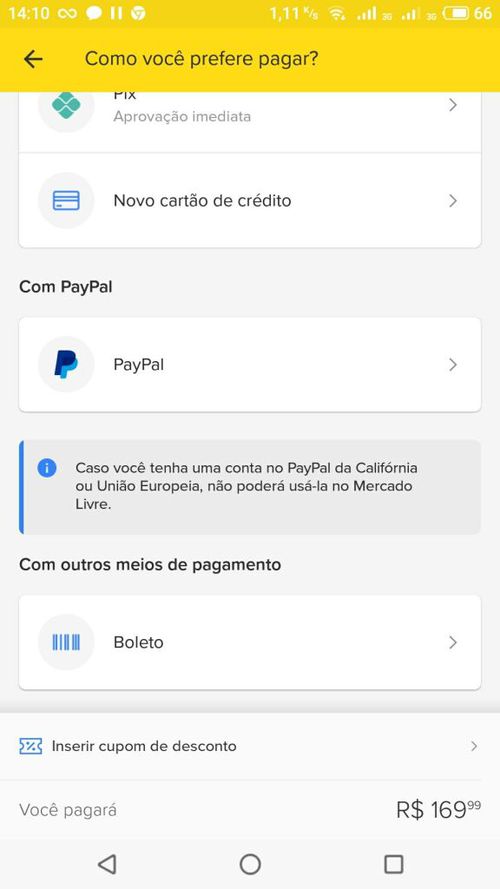The height and width of the screenshot is (889, 500).
Task: Open recent apps from navigation bar
Action: 393,864
